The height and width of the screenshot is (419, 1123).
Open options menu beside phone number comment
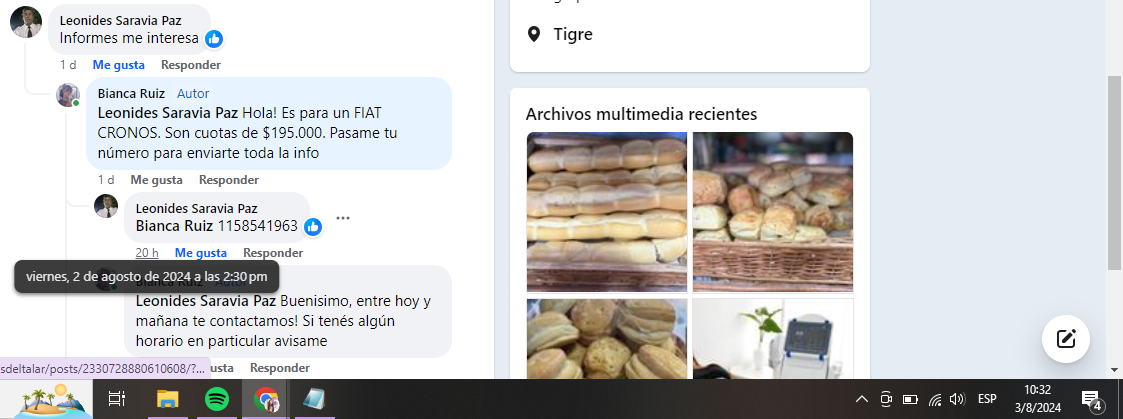point(343,218)
